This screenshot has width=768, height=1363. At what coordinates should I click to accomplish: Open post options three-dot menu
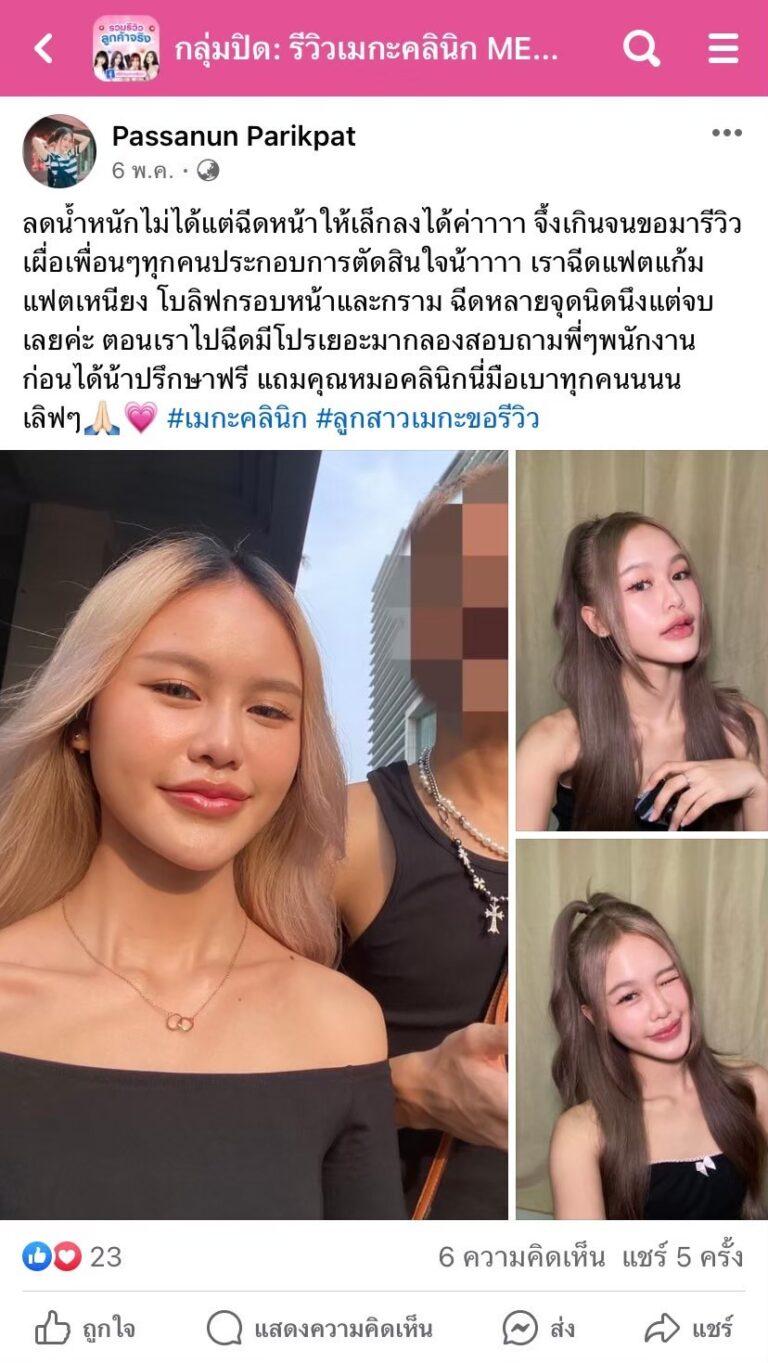click(x=727, y=134)
